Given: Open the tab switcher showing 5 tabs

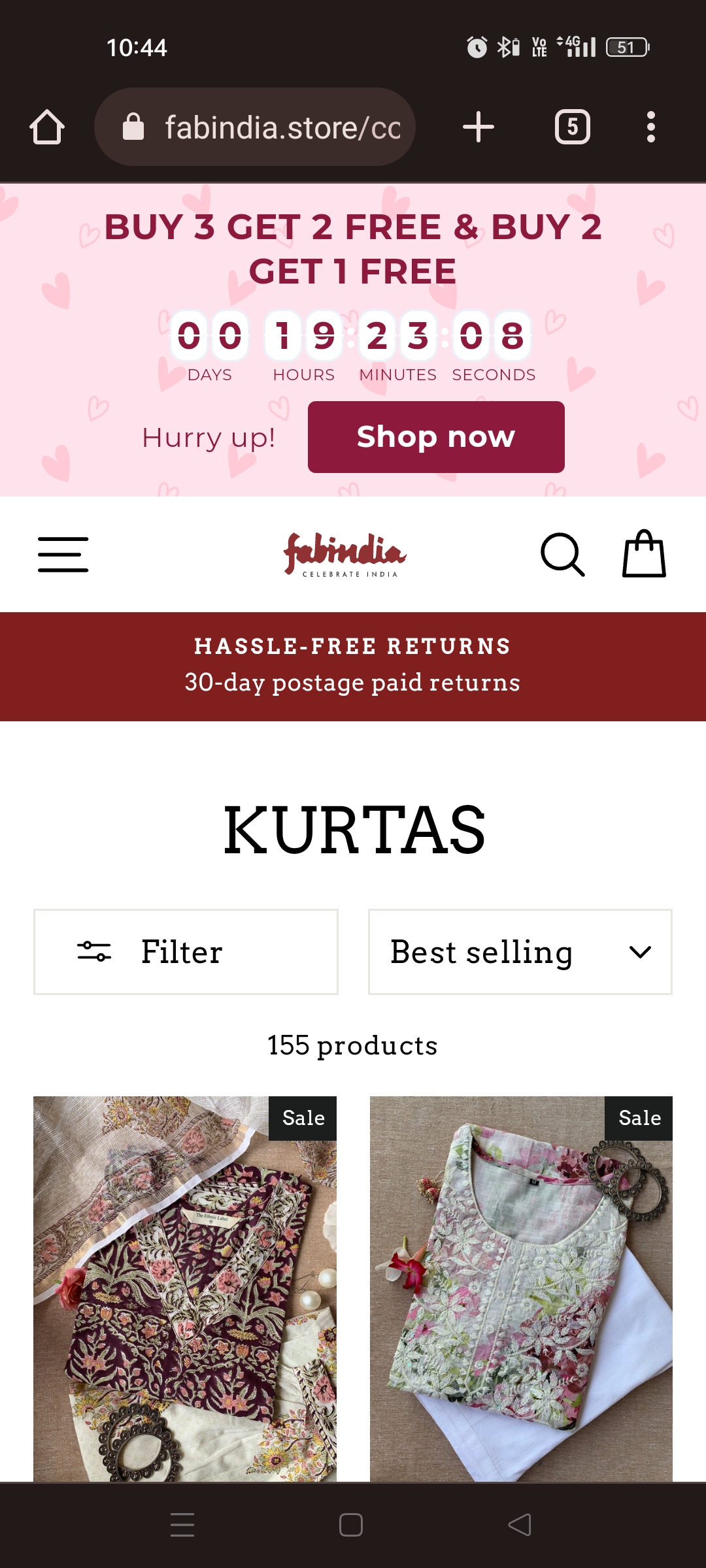Looking at the screenshot, I should click(572, 127).
